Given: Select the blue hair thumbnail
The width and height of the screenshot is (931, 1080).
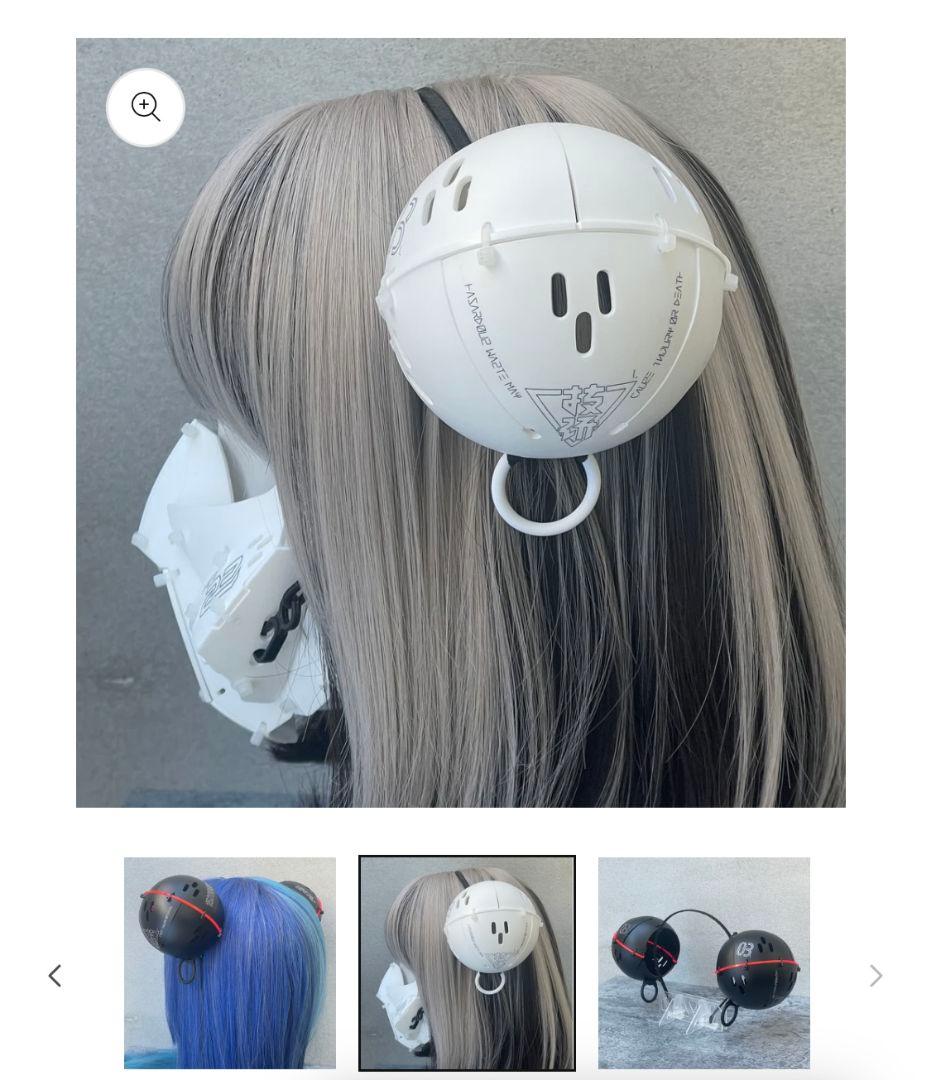Looking at the screenshot, I should [230, 962].
